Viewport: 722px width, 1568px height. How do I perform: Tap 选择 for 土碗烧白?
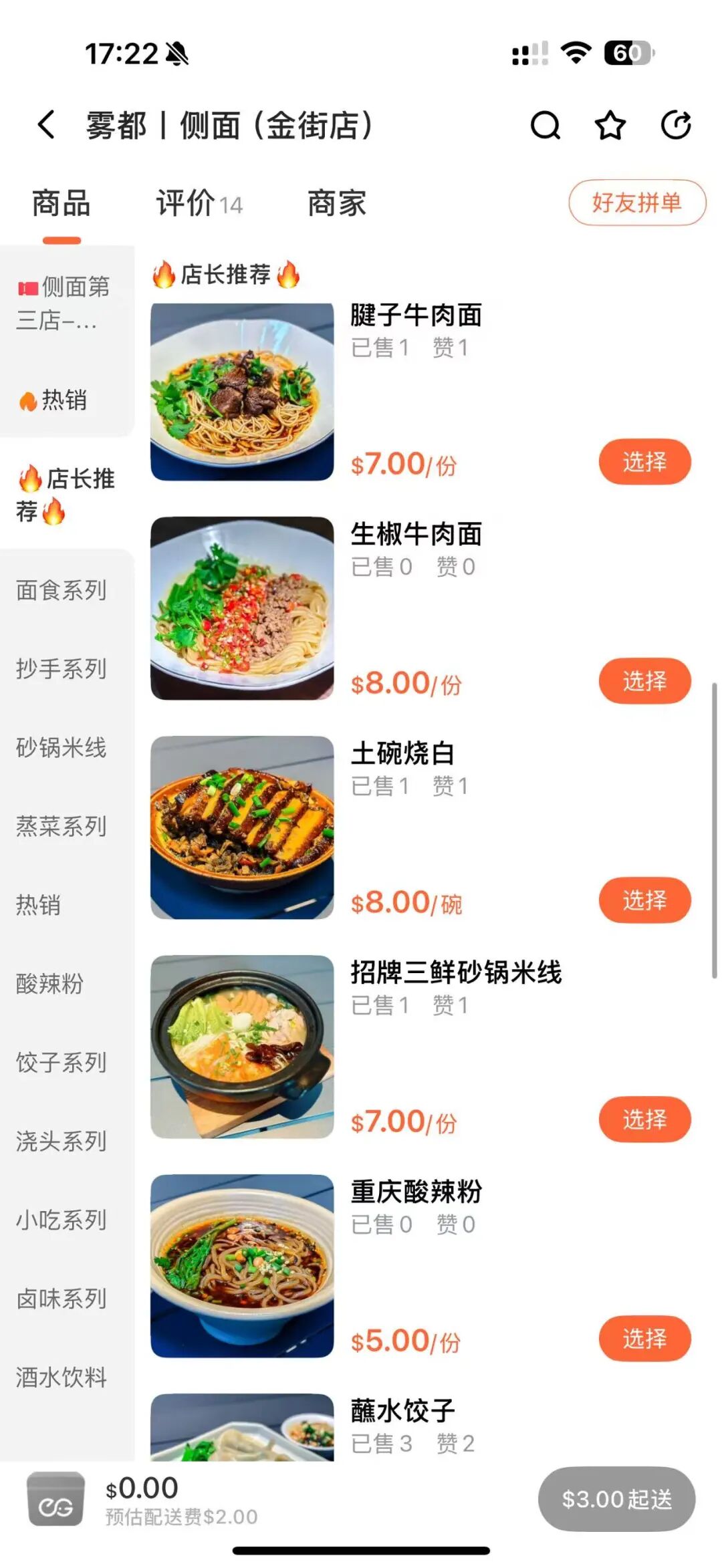point(644,900)
